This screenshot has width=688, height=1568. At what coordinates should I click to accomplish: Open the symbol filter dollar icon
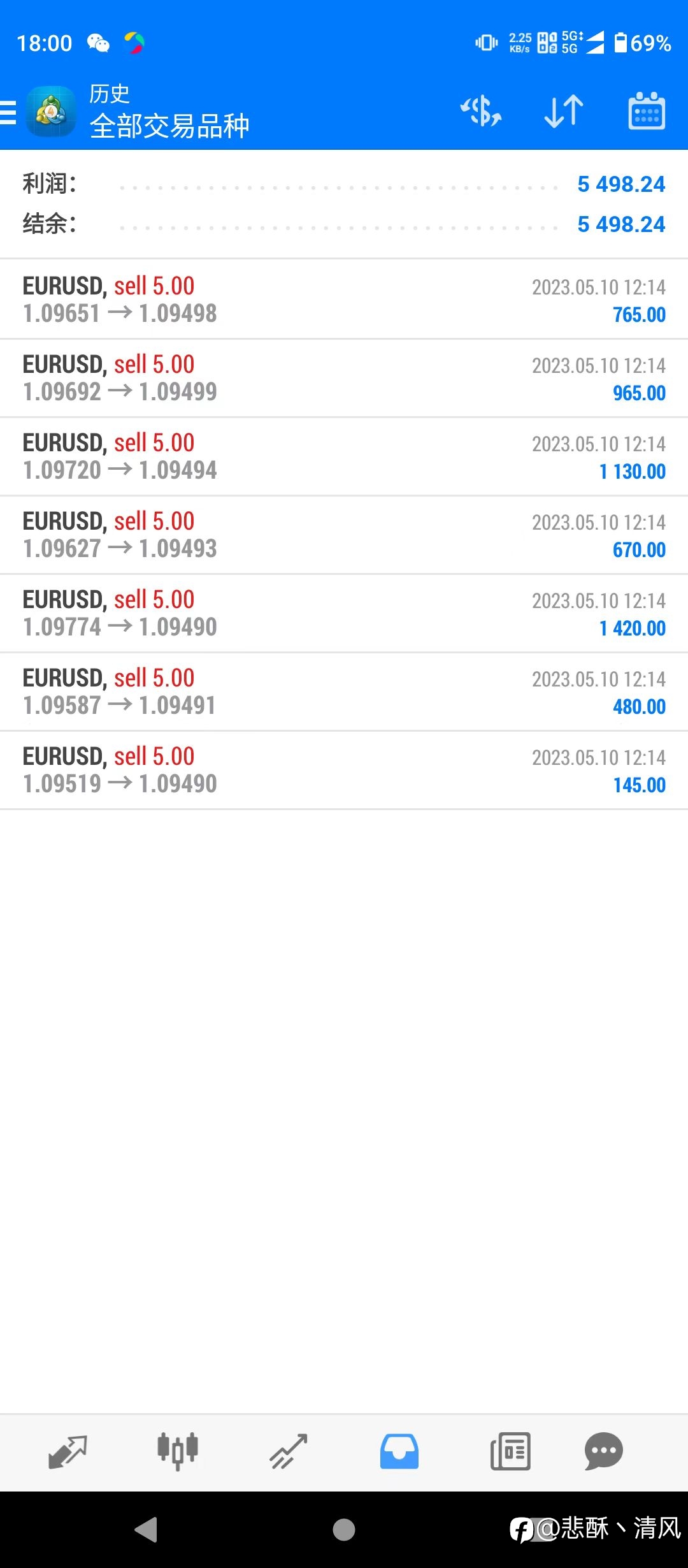[x=481, y=112]
